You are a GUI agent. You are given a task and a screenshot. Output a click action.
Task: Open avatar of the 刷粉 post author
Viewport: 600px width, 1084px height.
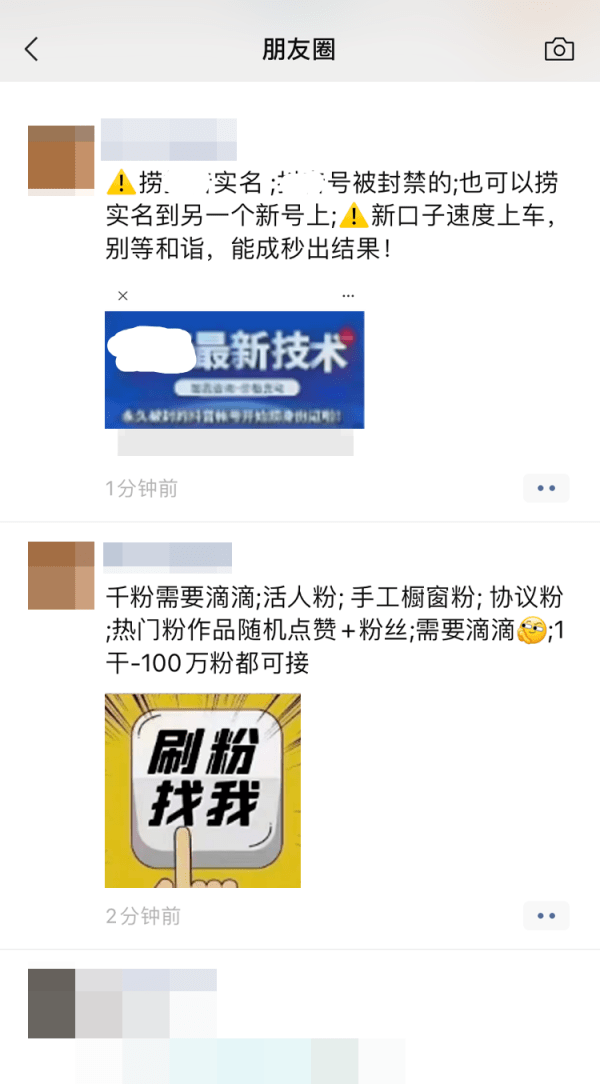(61, 576)
